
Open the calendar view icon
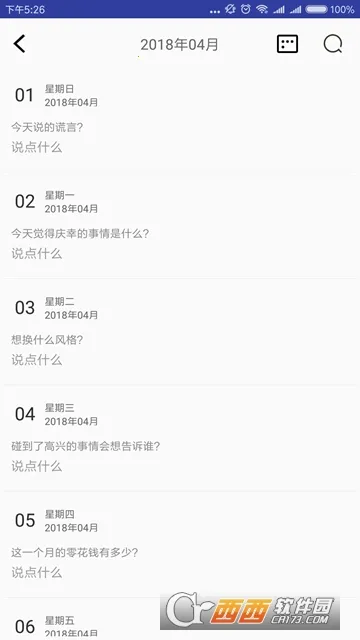point(287,44)
